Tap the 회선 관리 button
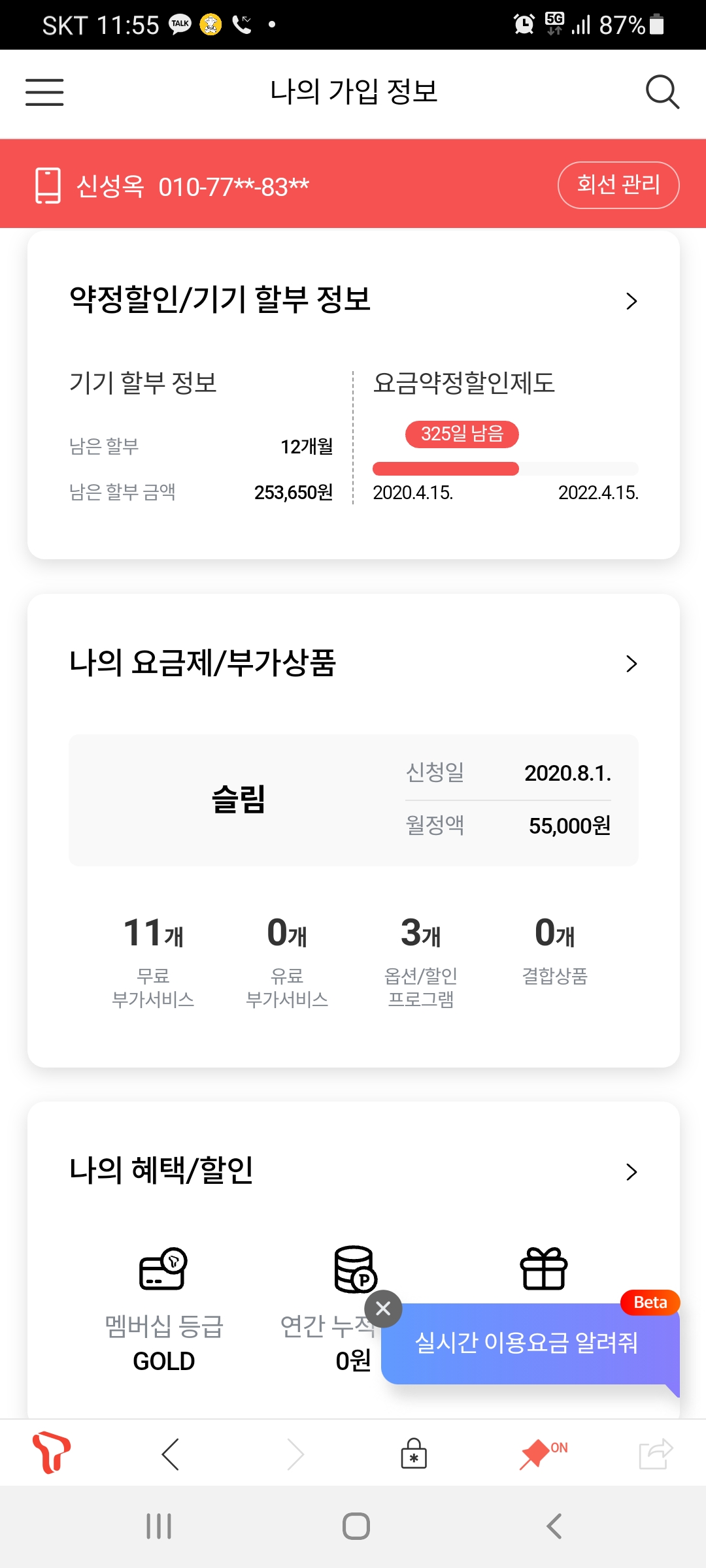Viewport: 706px width, 1568px height. coord(618,185)
